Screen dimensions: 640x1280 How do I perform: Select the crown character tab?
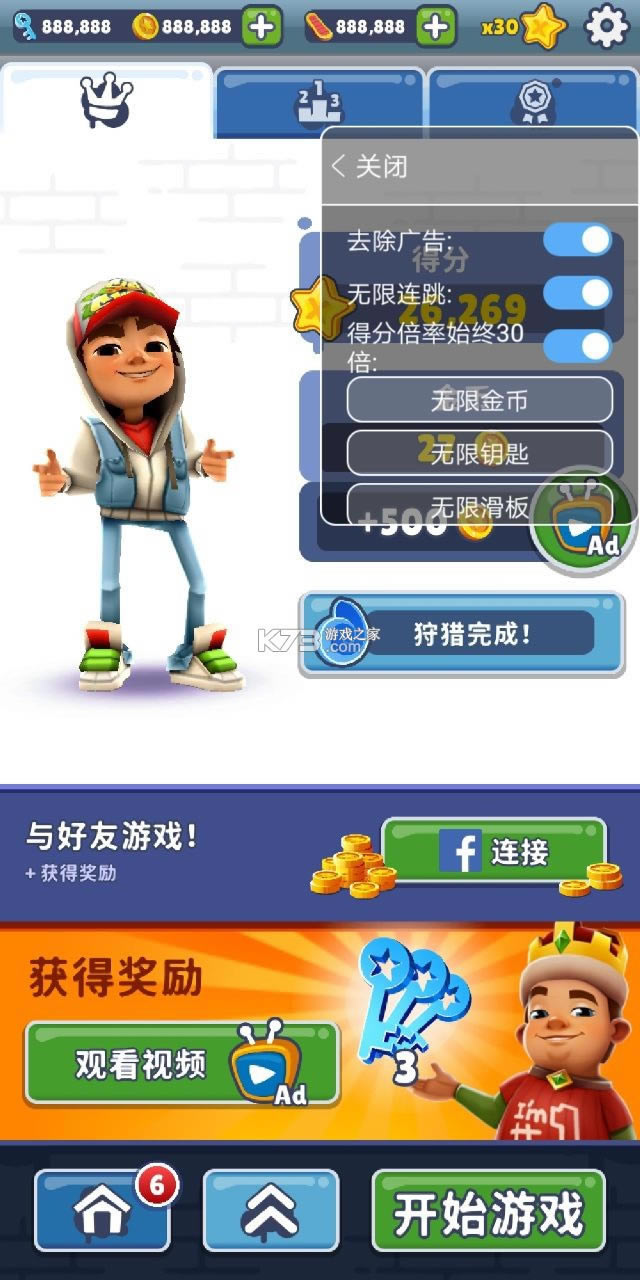tap(105, 101)
